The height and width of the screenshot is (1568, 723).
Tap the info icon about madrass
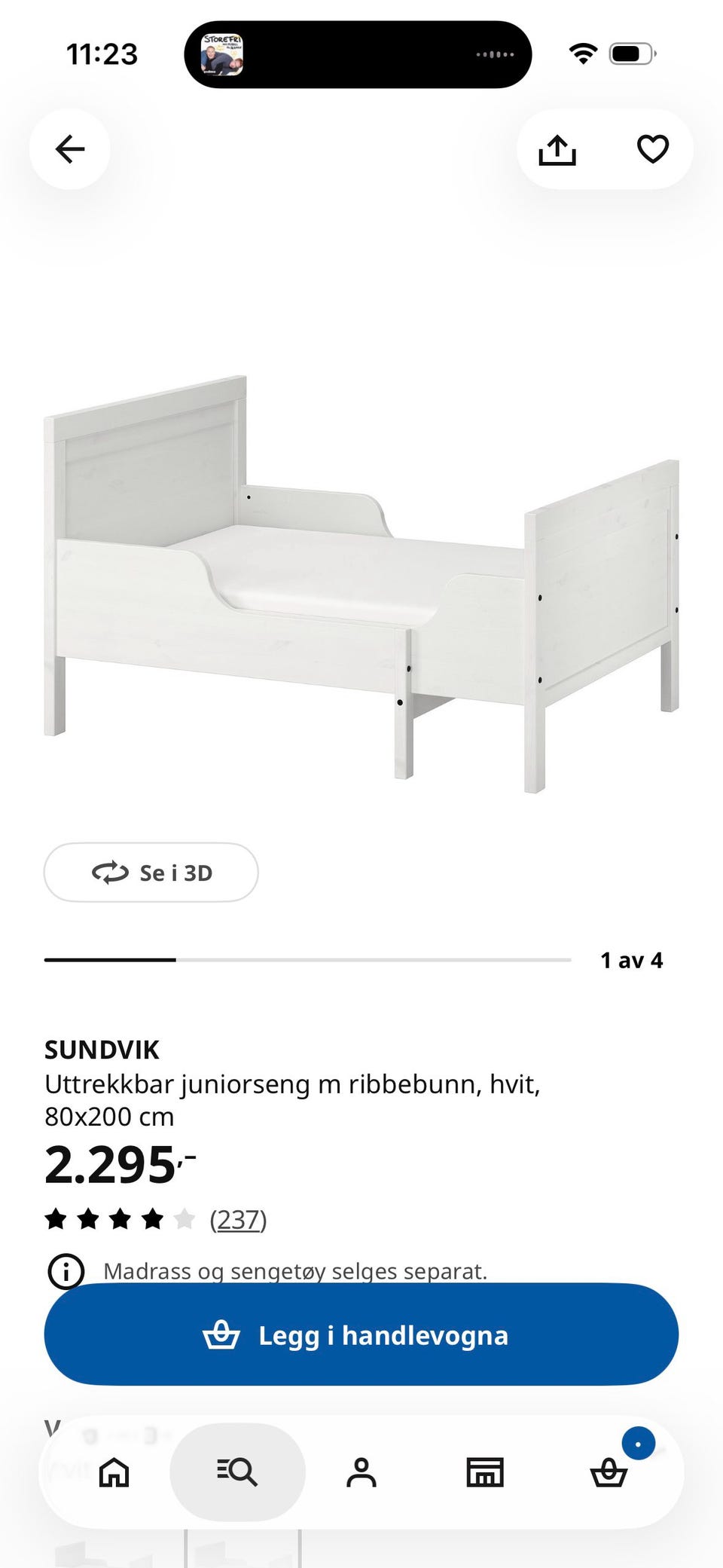[x=66, y=1271]
